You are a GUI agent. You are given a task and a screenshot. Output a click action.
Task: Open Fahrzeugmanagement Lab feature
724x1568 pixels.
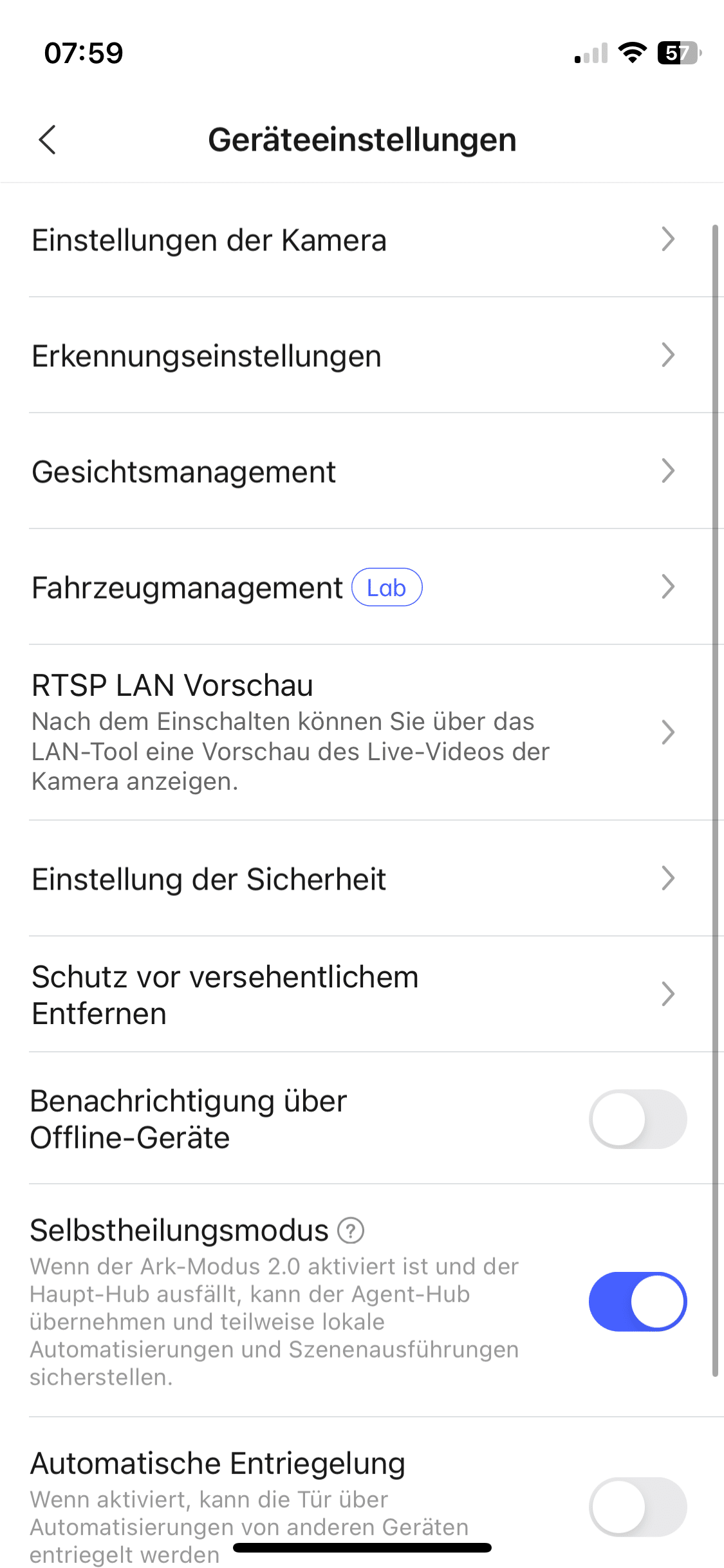click(360, 588)
